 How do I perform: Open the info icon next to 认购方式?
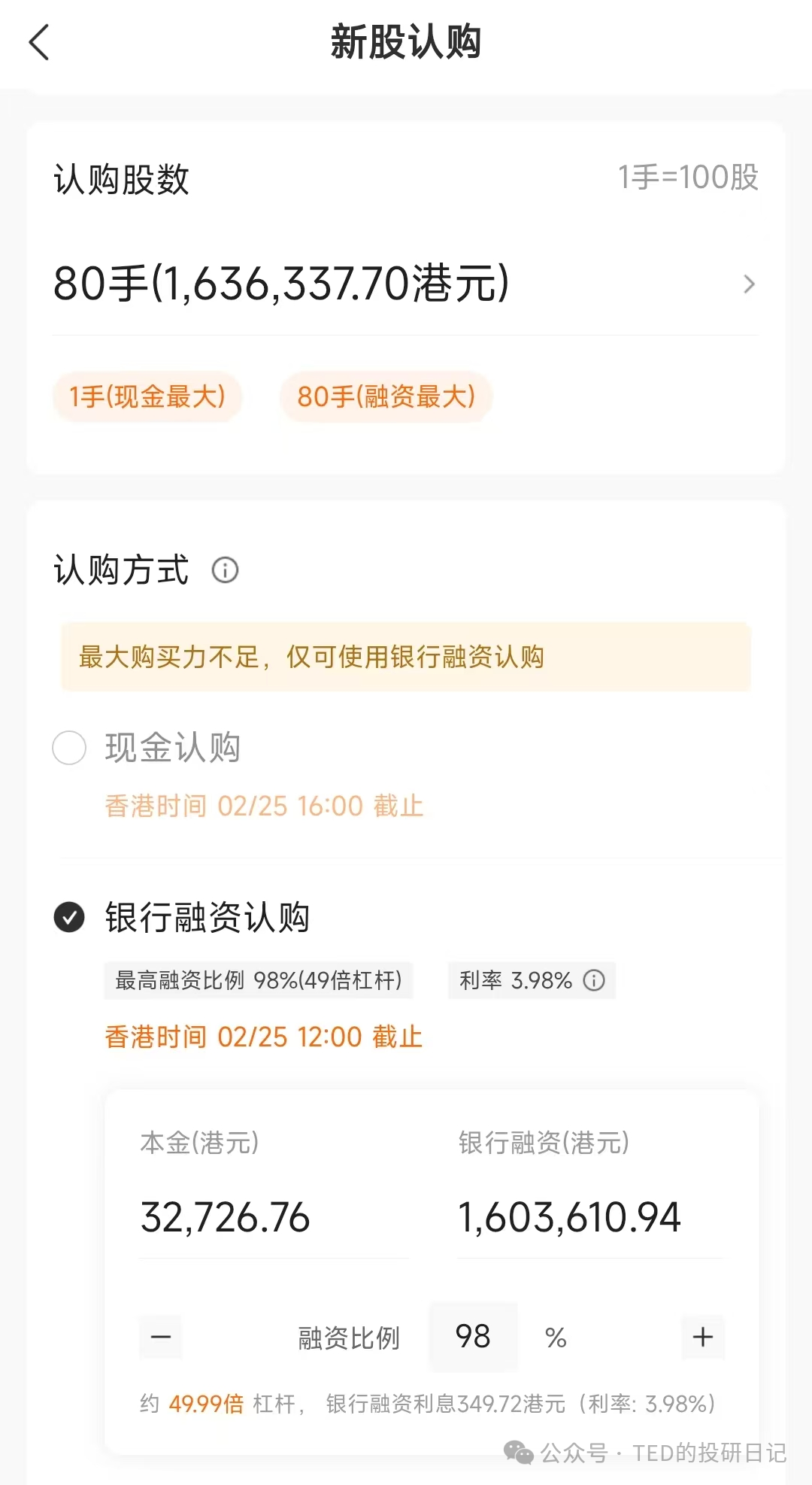pos(225,572)
